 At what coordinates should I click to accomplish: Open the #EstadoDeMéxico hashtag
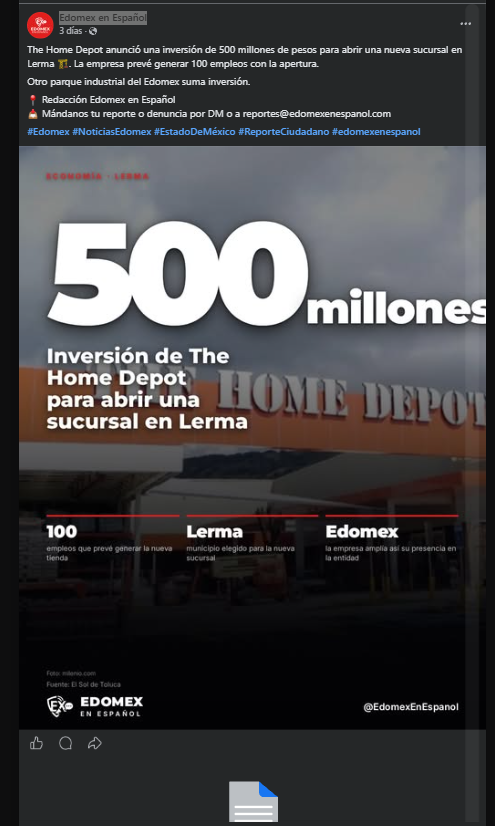coord(195,132)
